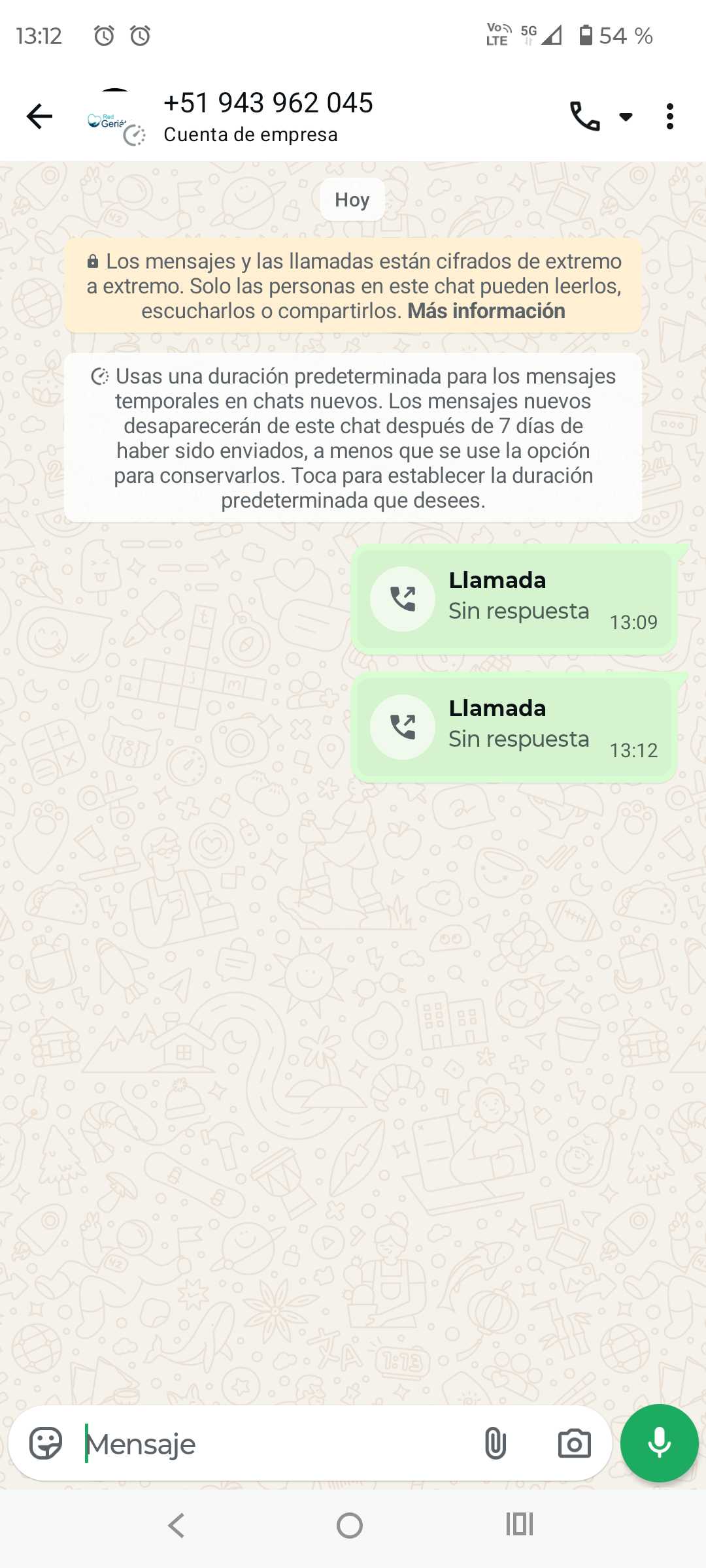
Task: Tap the temporary messages duration notice
Action: 353,438
